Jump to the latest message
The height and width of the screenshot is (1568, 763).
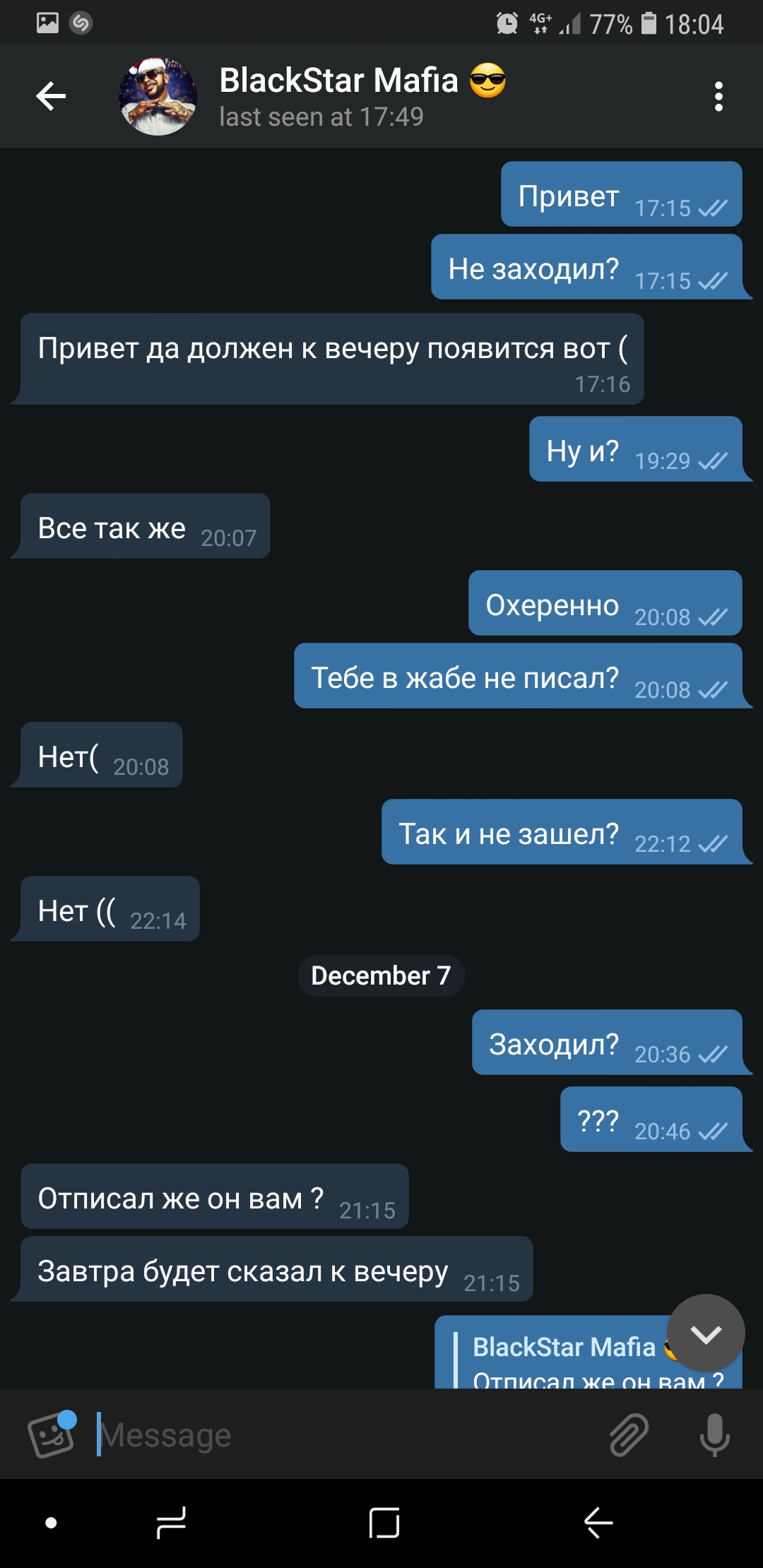(x=706, y=1334)
